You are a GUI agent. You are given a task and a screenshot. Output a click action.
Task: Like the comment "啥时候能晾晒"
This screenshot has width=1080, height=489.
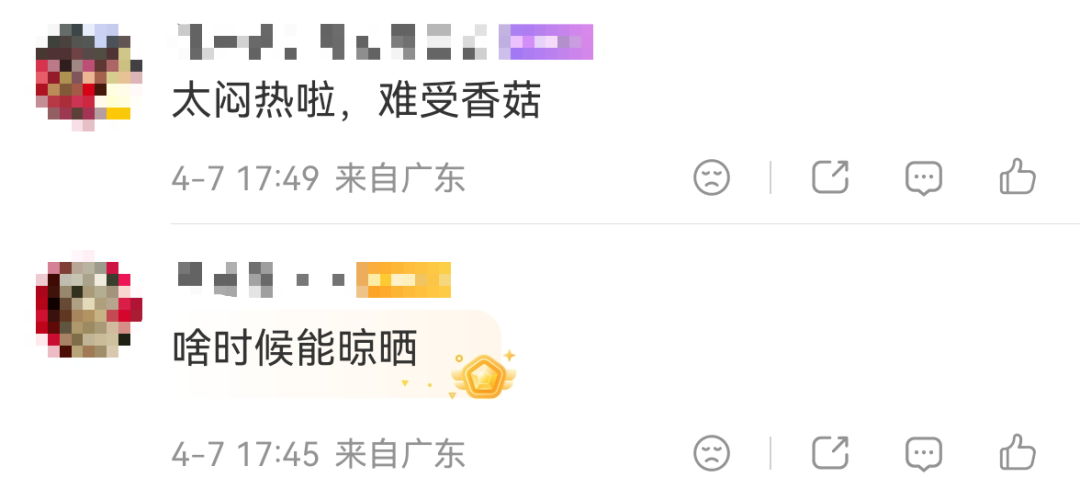(x=1017, y=453)
